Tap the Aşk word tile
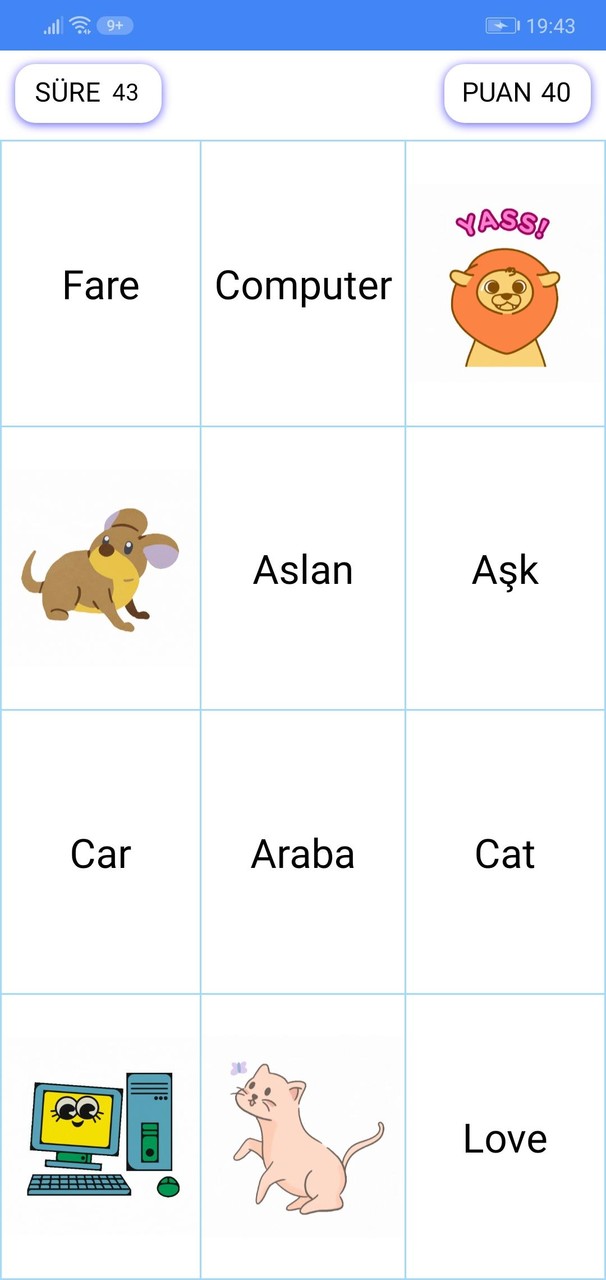 [505, 569]
